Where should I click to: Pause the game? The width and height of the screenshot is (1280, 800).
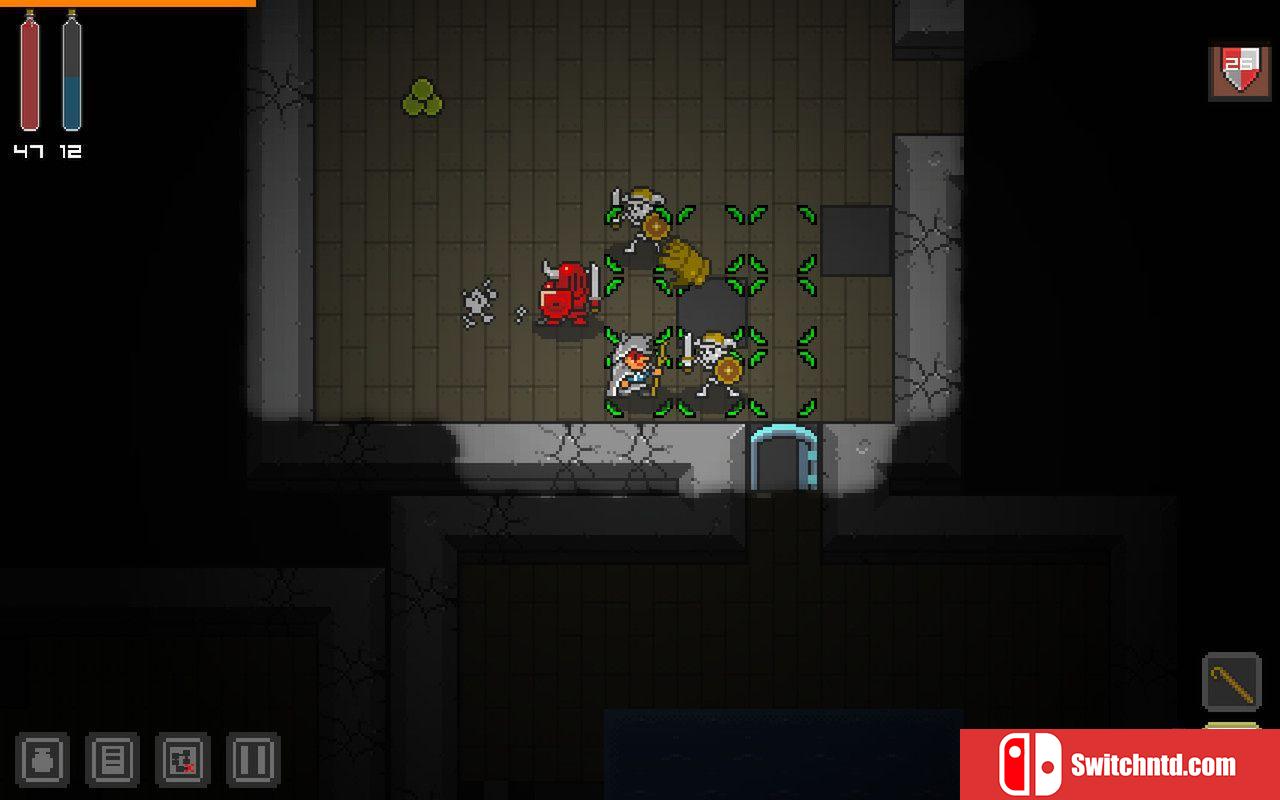click(x=252, y=759)
